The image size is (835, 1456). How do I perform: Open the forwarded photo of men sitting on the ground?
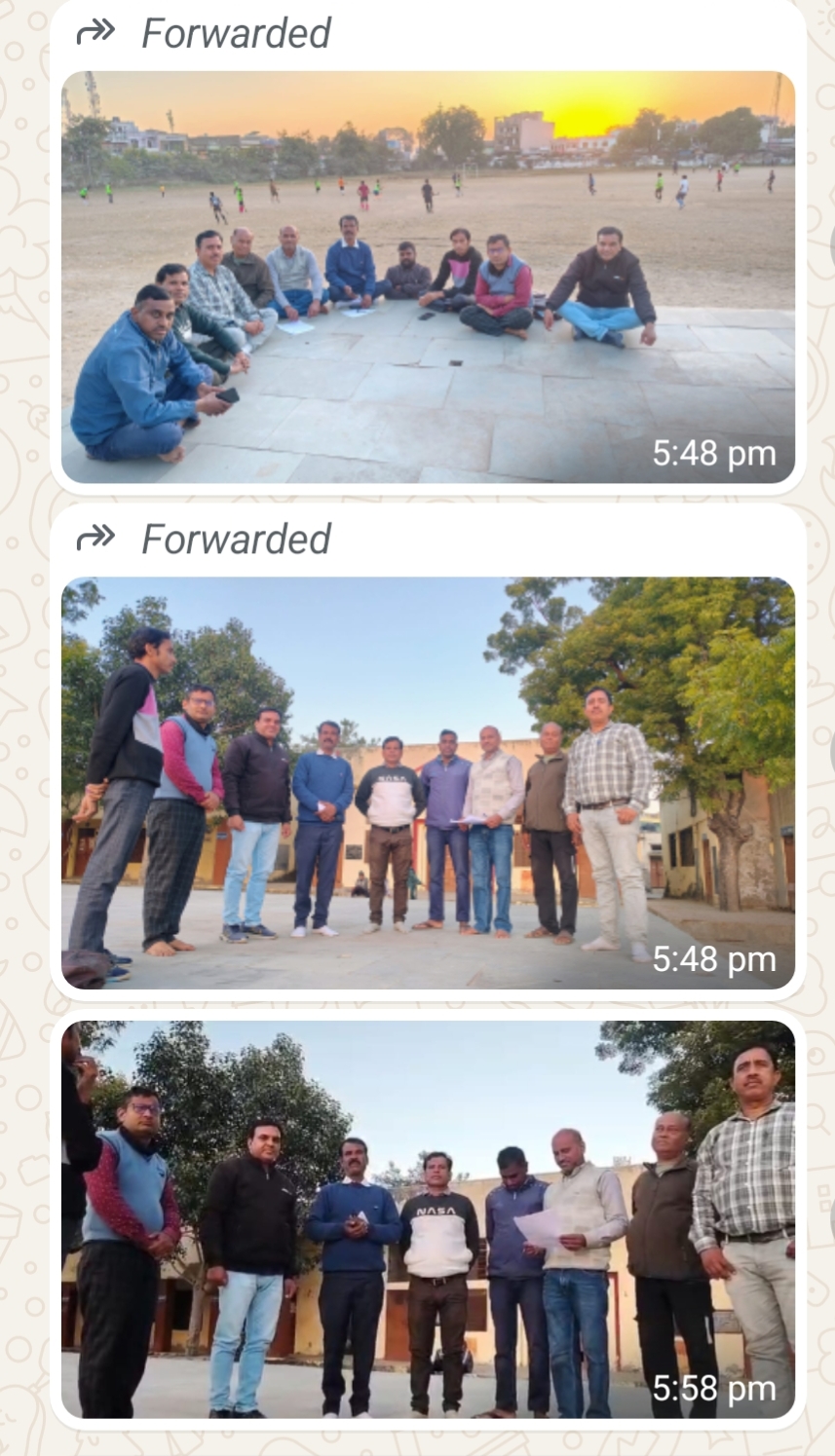pyautogui.click(x=428, y=277)
